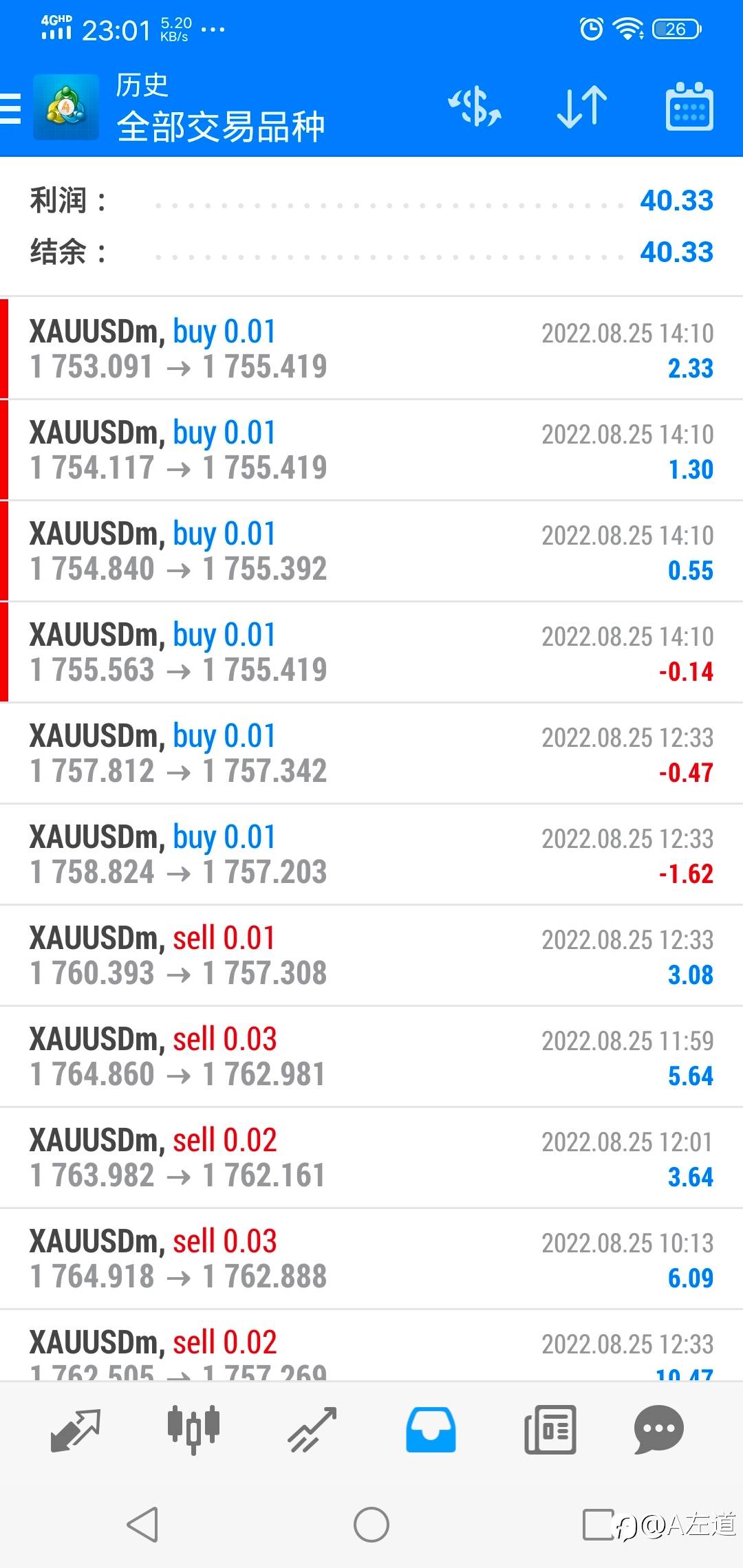
Task: Open the sell 0.03 trade at 10:13
Action: (x=371, y=1259)
